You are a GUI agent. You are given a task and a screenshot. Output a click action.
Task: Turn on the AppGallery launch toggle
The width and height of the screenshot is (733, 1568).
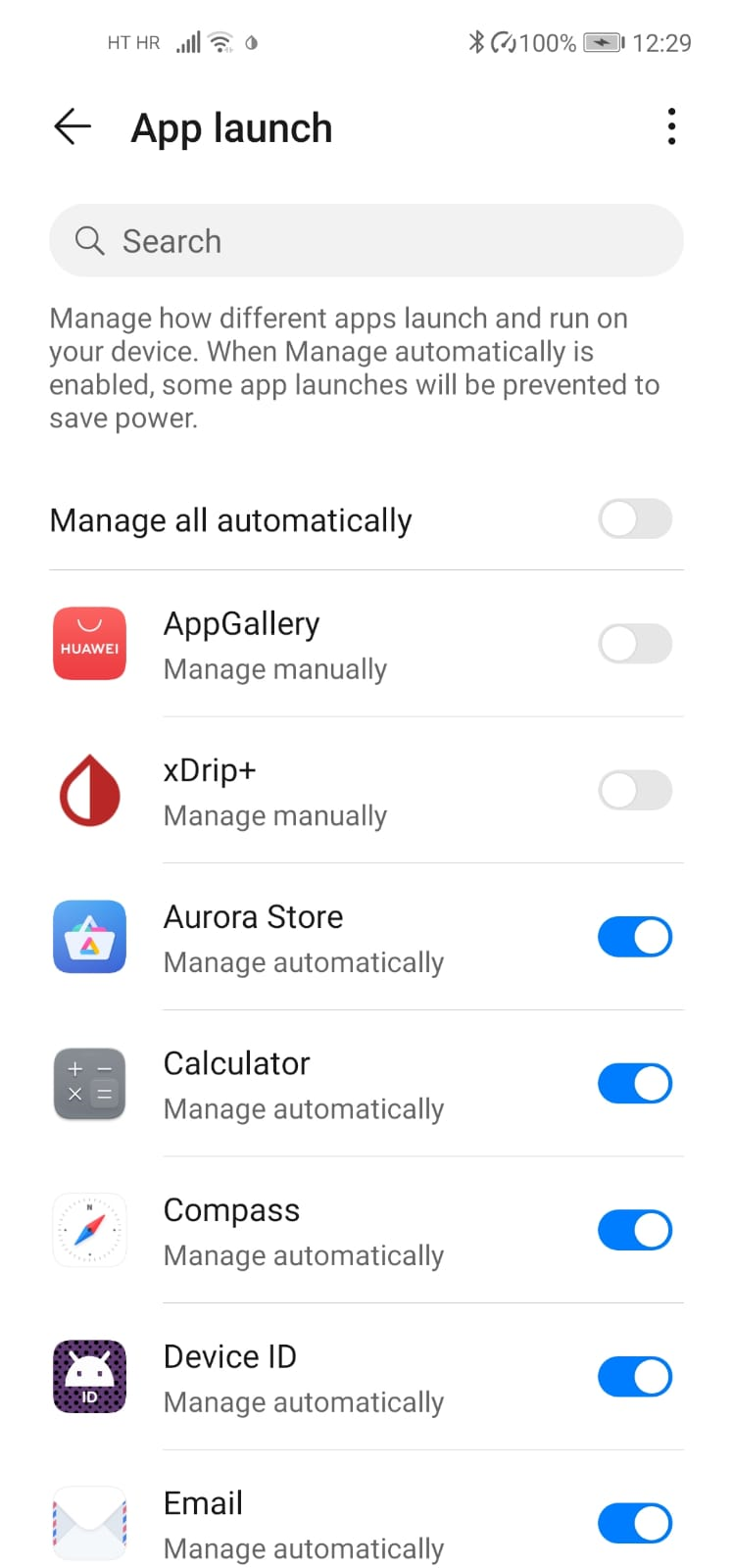634,644
